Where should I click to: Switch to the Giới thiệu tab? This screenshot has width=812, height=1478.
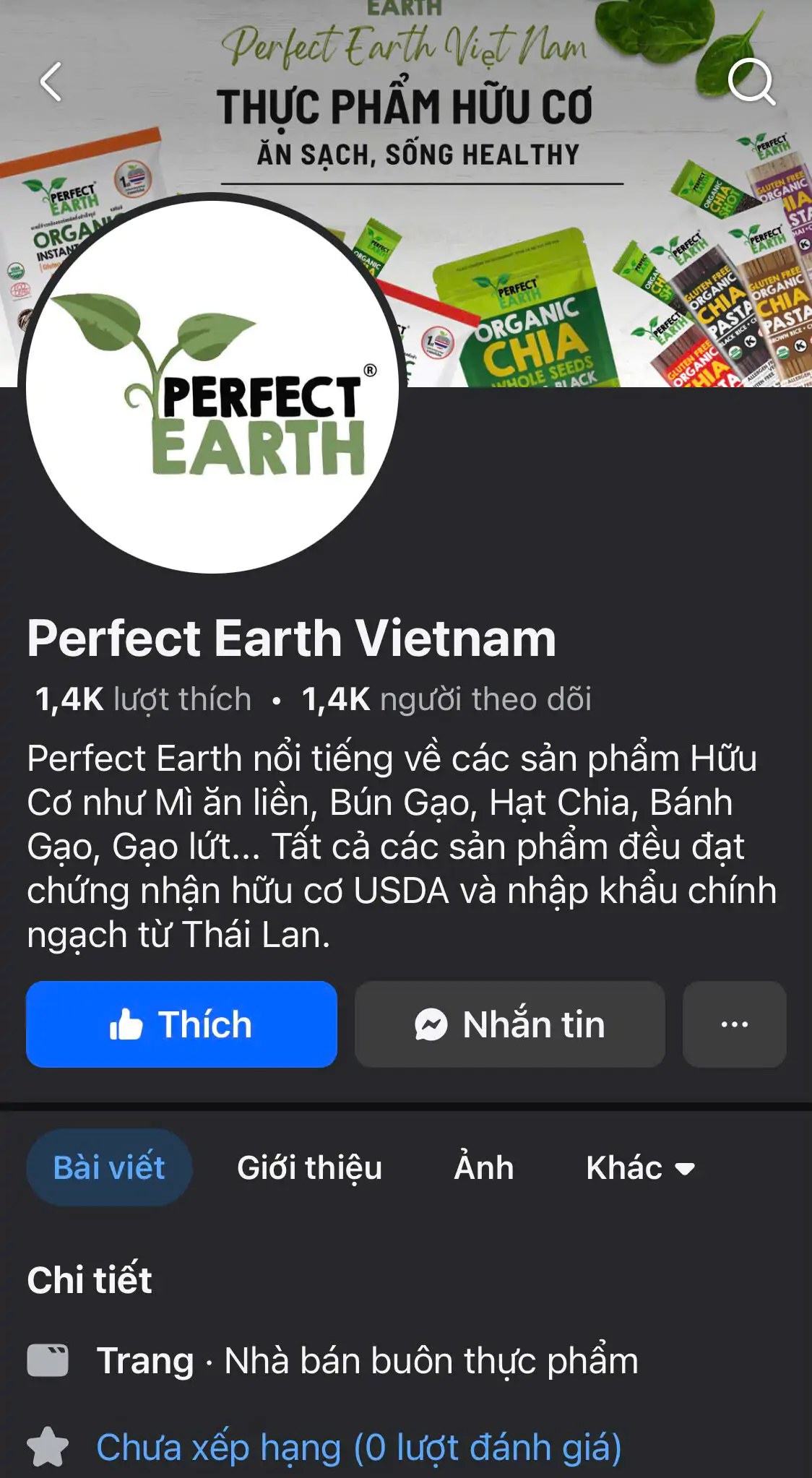tap(309, 1167)
